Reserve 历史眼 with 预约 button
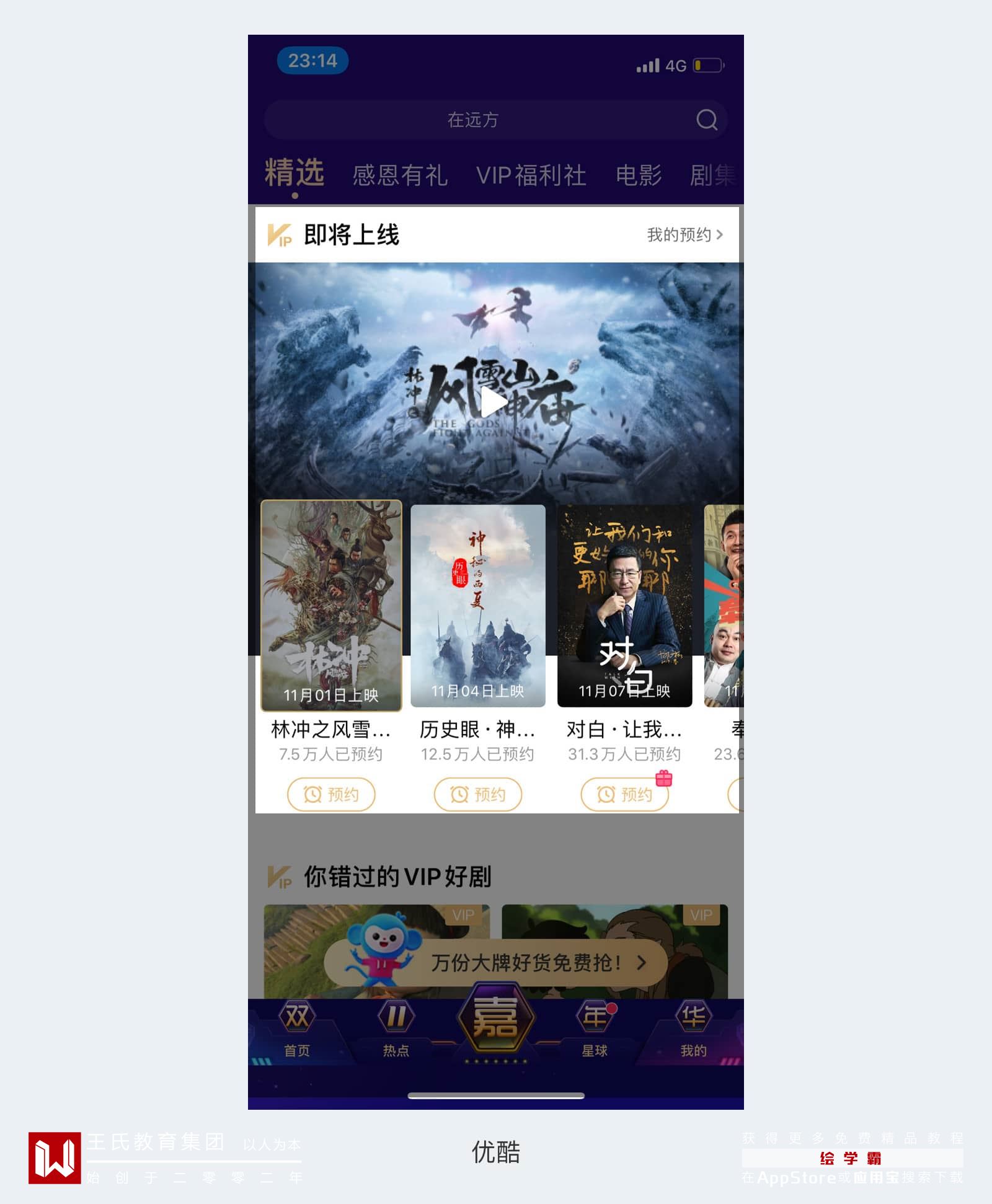Viewport: 992px width, 1204px height. pyautogui.click(x=477, y=794)
